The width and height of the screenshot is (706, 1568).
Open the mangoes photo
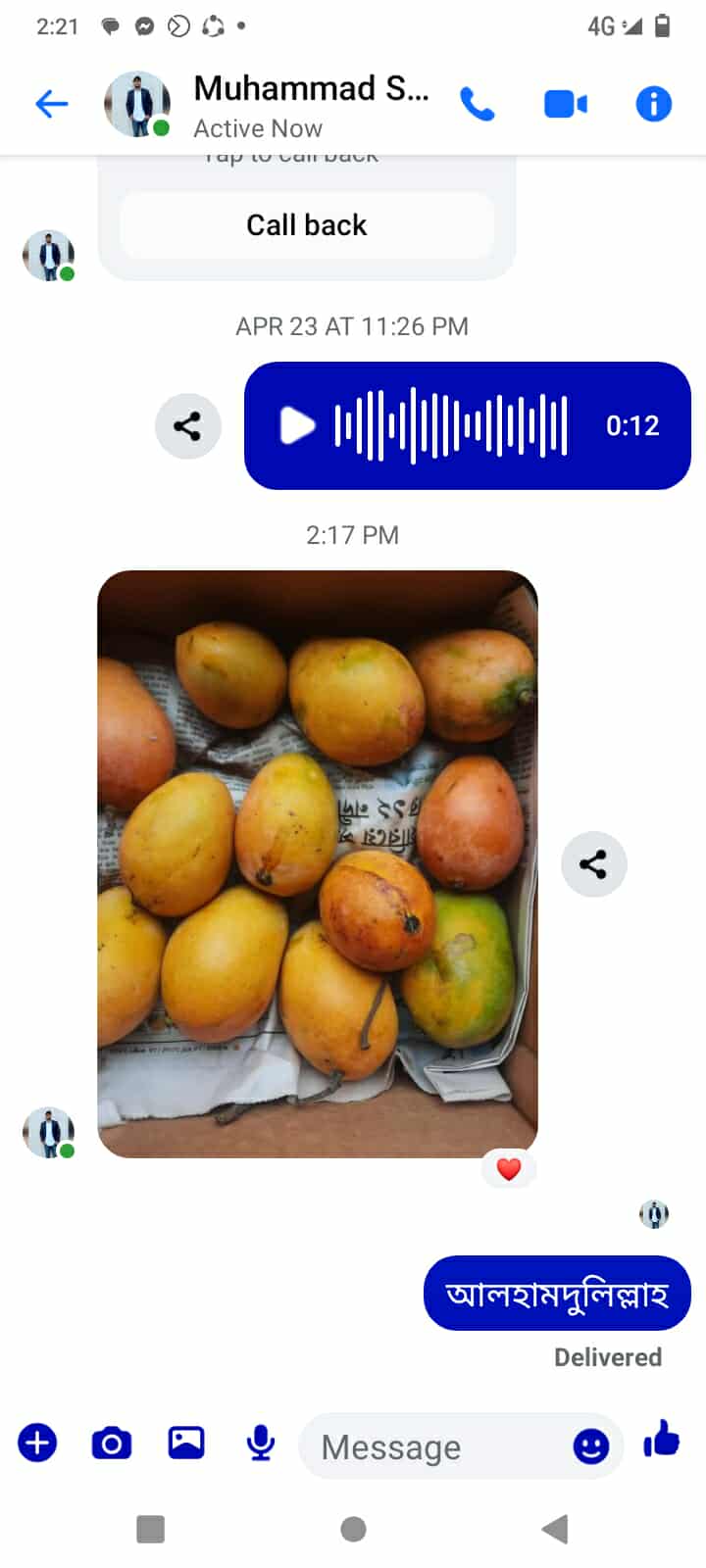[x=317, y=862]
